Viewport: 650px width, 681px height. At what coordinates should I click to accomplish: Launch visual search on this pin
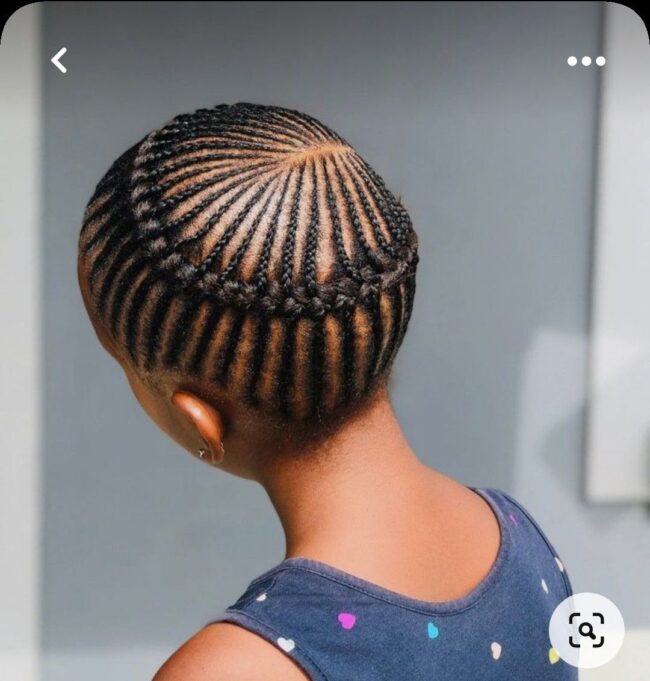[x=586, y=630]
